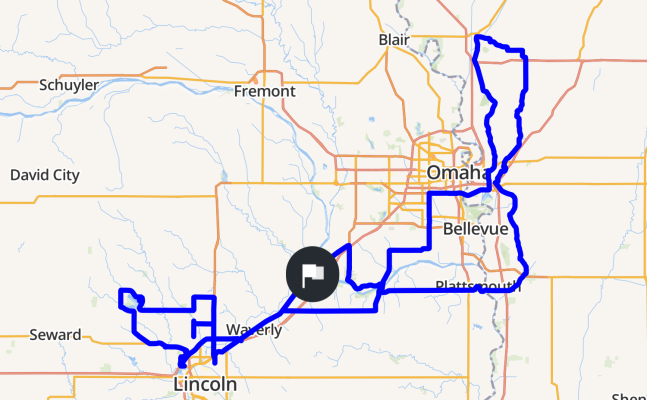The height and width of the screenshot is (400, 647).
Task: Tap the flag marker on the route
Action: 312,274
